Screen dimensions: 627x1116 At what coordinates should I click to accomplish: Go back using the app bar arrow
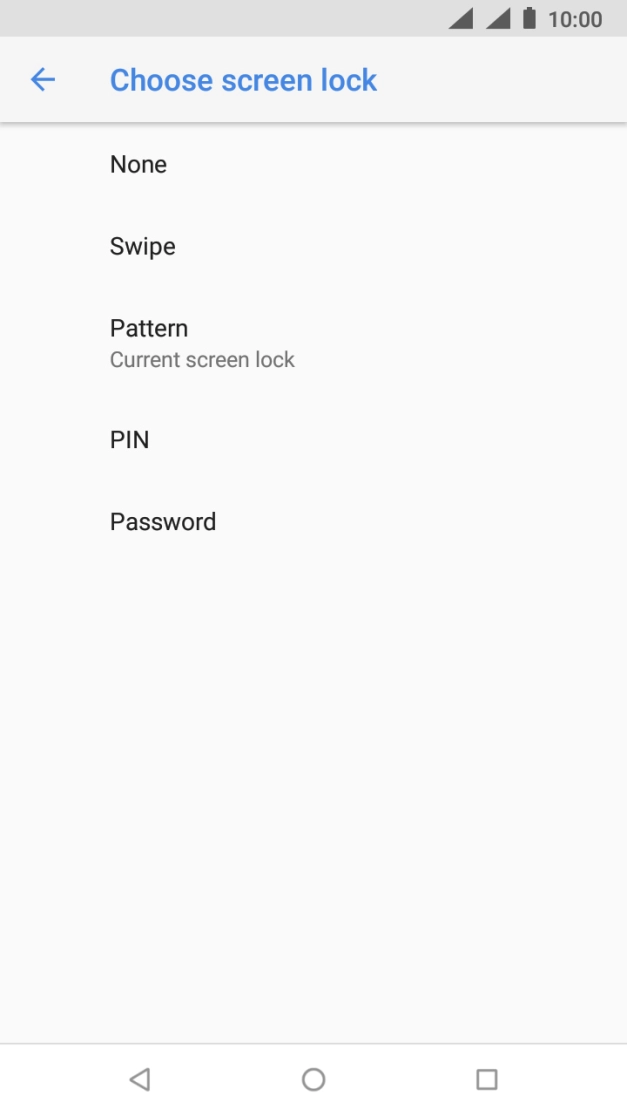(42, 80)
